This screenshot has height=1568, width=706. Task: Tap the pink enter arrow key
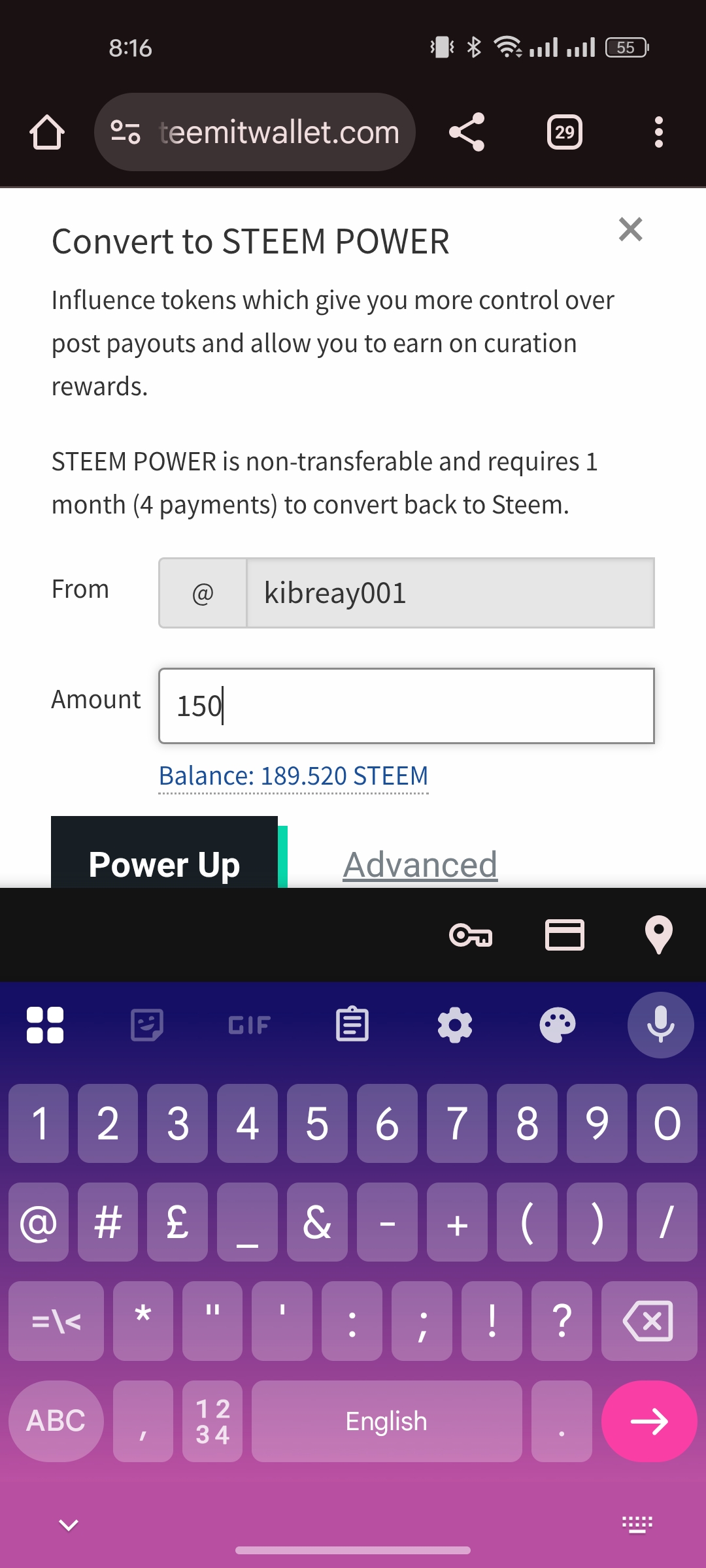648,1421
